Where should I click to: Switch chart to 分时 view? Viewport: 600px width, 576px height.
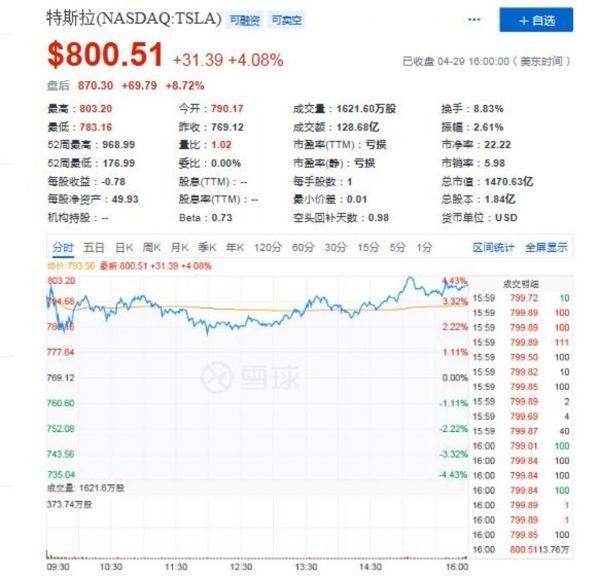[x=63, y=247]
